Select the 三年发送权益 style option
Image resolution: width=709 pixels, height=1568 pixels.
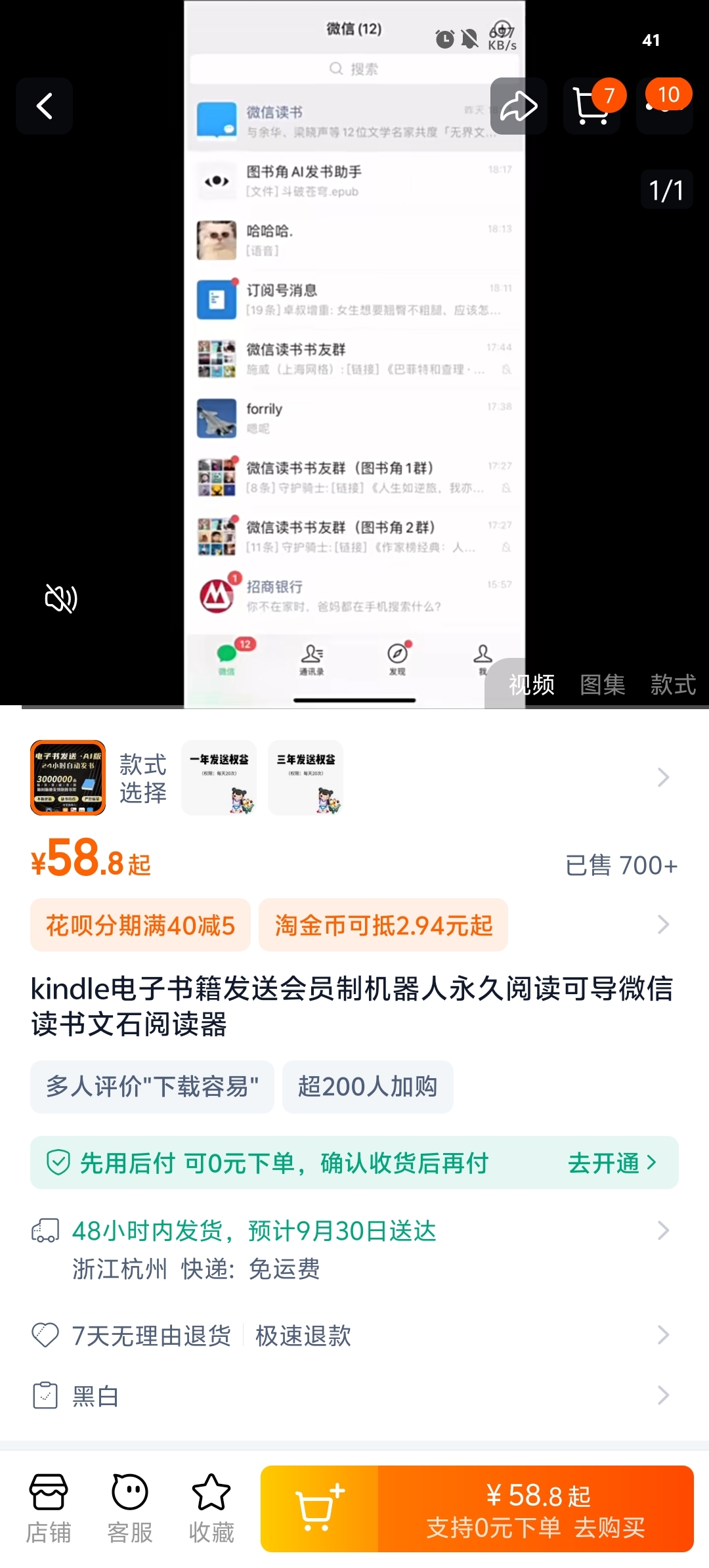tap(305, 777)
